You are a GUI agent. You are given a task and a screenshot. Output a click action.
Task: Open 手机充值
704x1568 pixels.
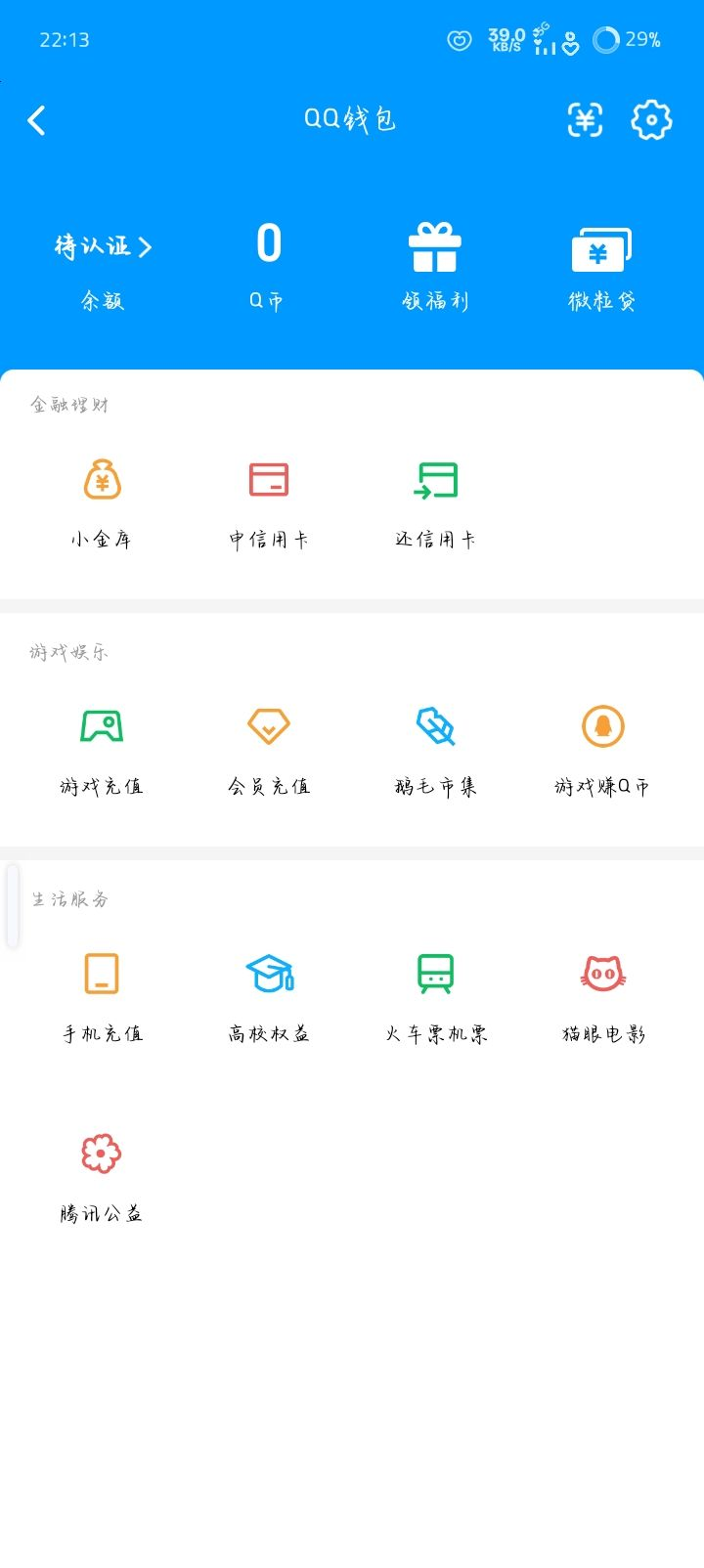click(x=102, y=998)
